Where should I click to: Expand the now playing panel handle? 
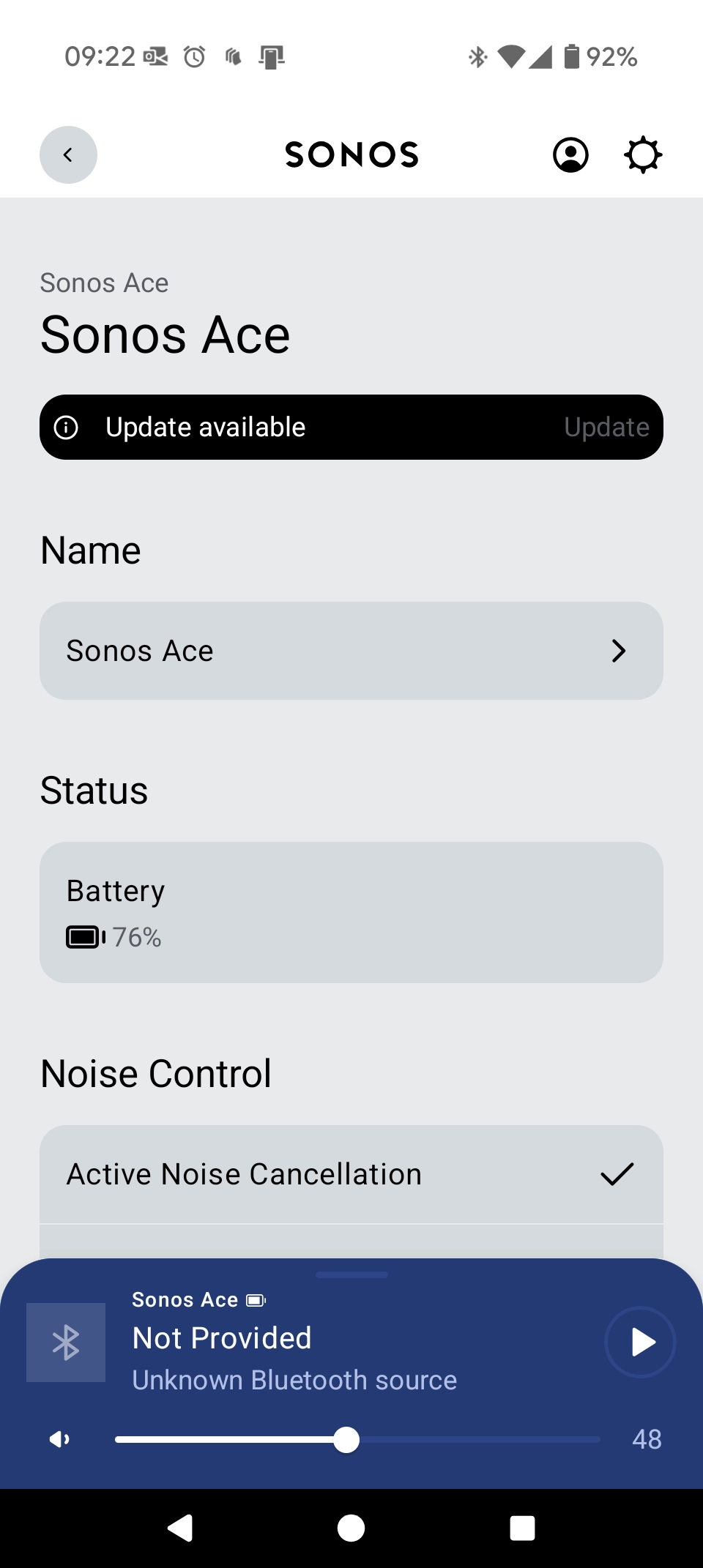(351, 1274)
